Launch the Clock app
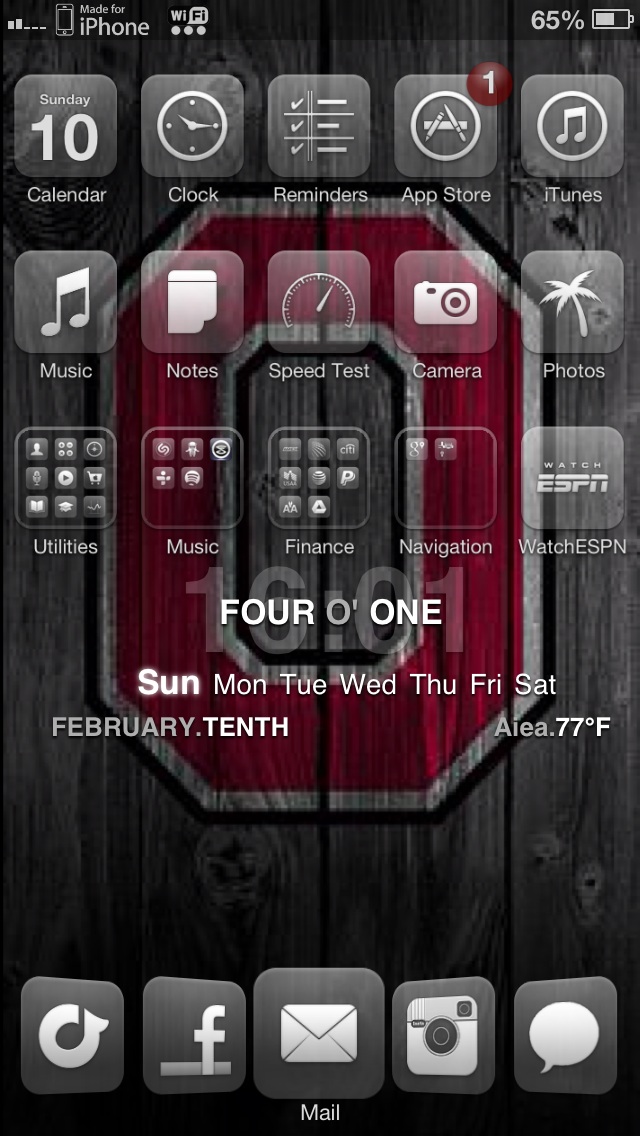640x1136 pixels. 192,126
